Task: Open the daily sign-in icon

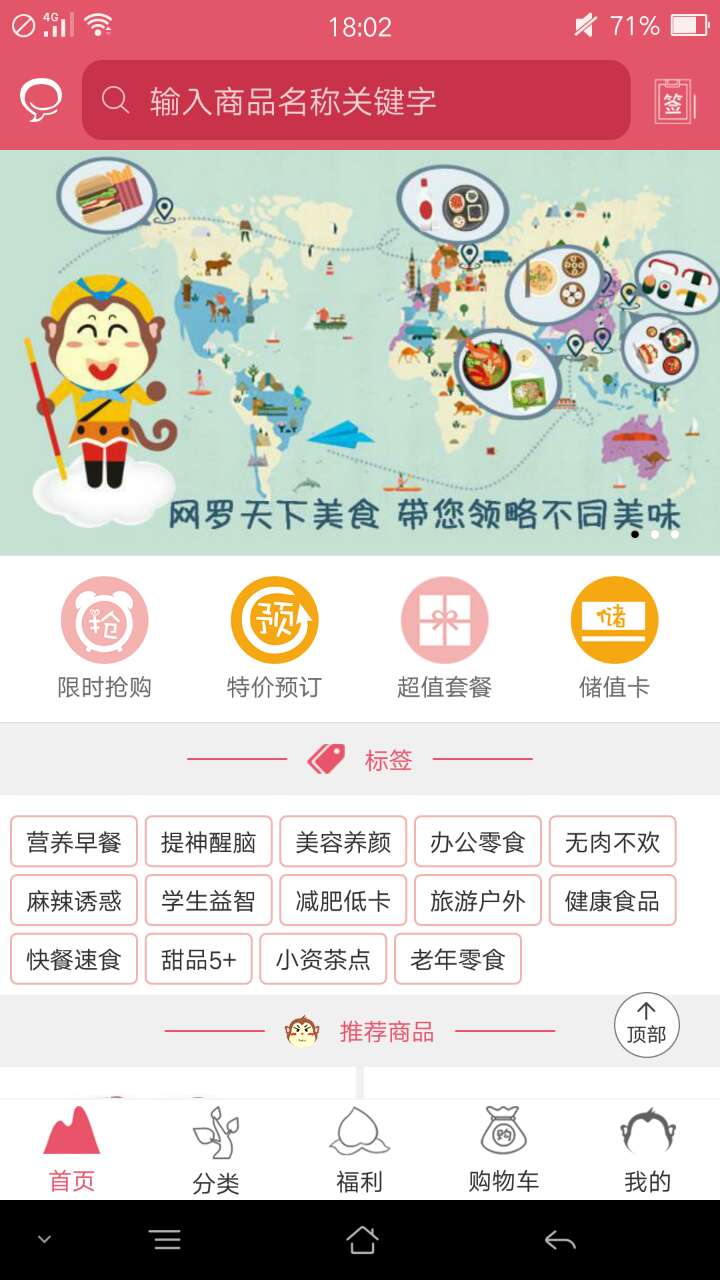Action: [675, 101]
